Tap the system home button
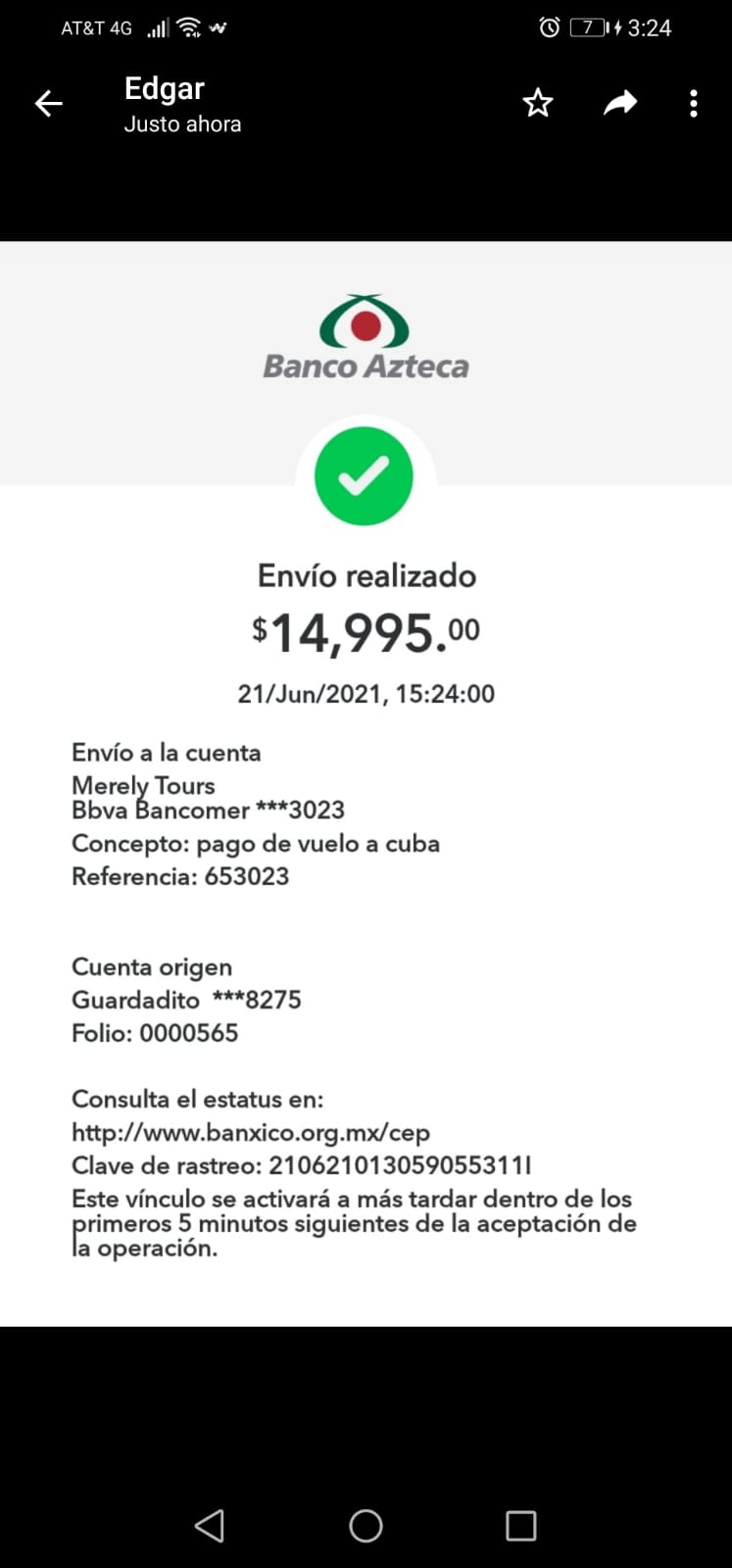Viewport: 732px width, 1568px height. [x=366, y=1525]
